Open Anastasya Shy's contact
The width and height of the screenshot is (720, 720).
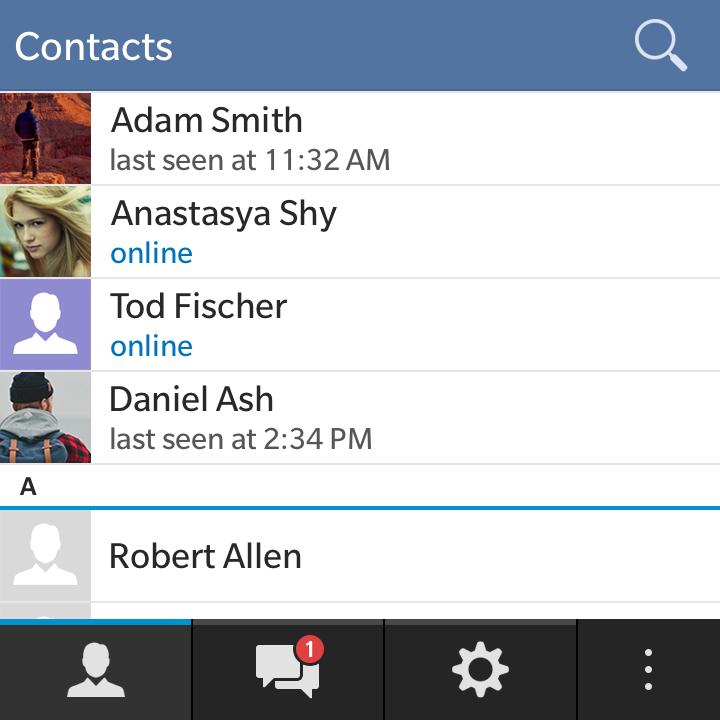pos(360,231)
